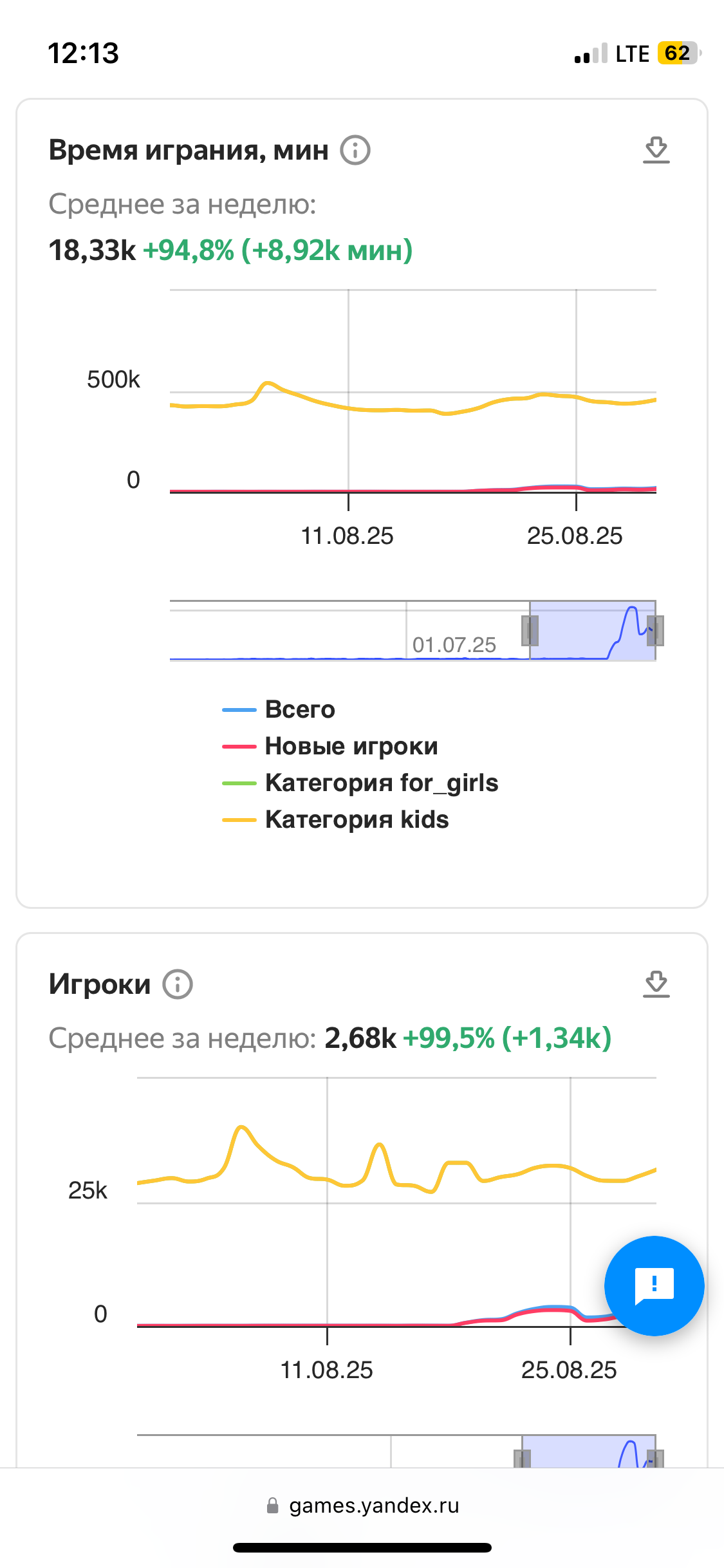Hide the Категория kids series
The image size is (724, 1568).
tap(357, 820)
